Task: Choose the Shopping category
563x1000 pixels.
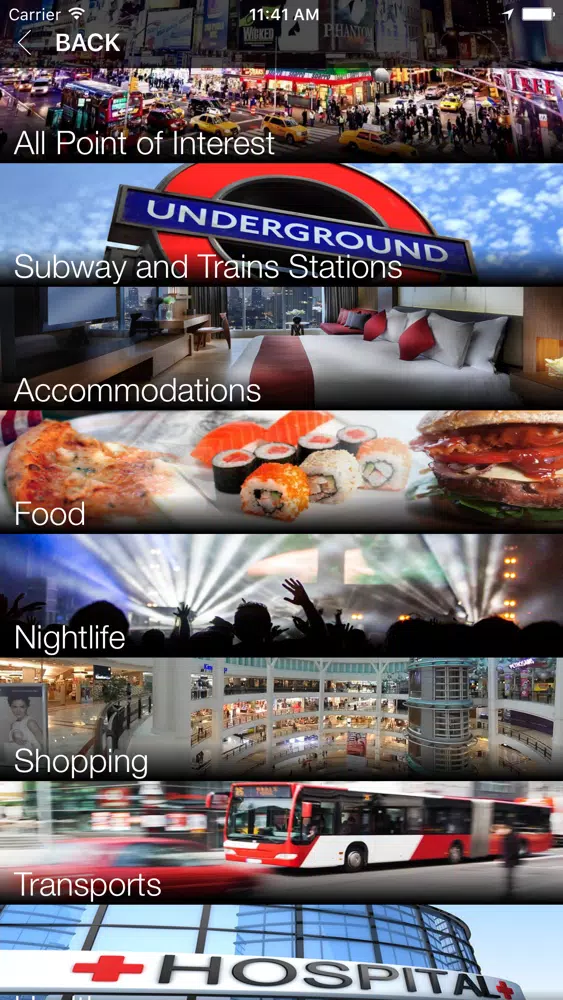Action: pyautogui.click(x=281, y=719)
